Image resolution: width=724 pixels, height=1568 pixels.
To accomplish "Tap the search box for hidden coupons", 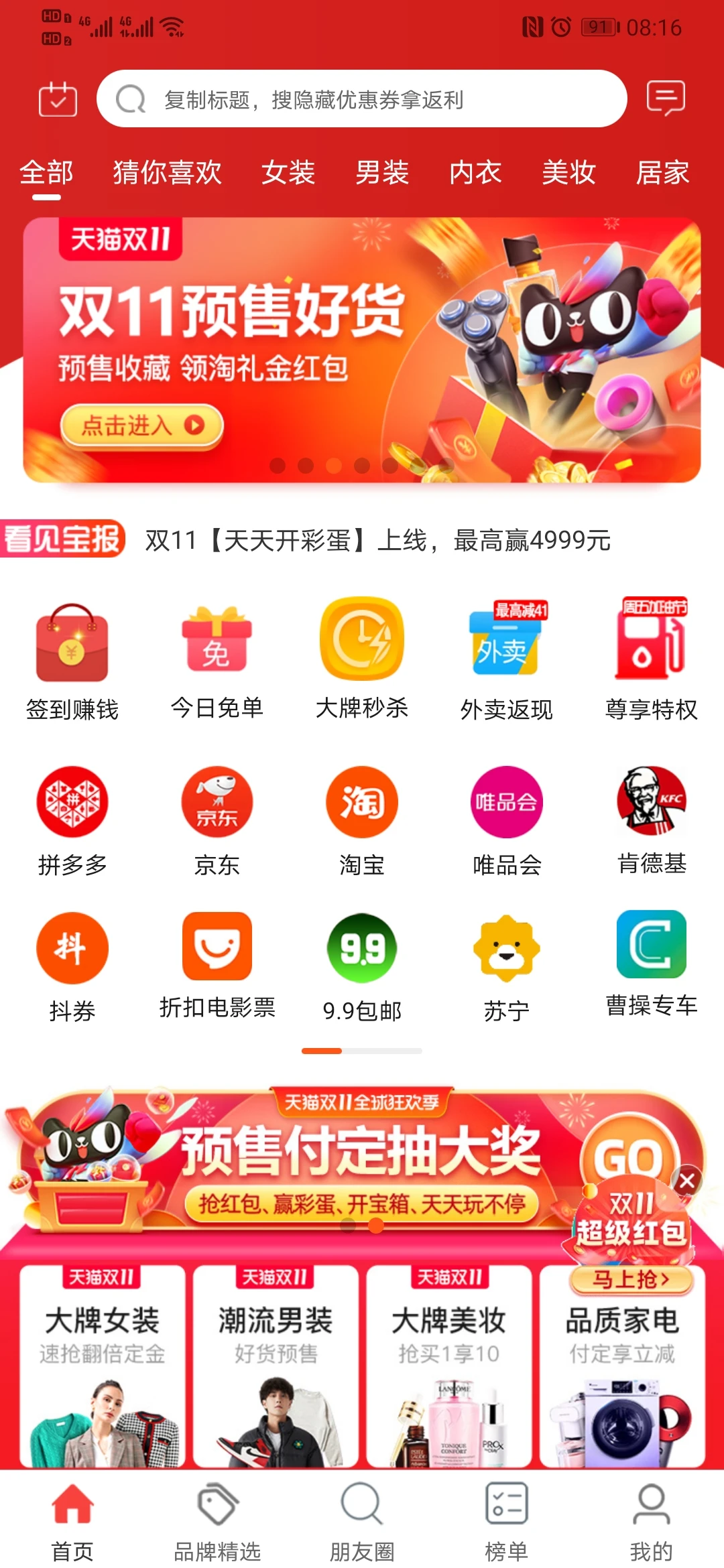I will point(362,99).
